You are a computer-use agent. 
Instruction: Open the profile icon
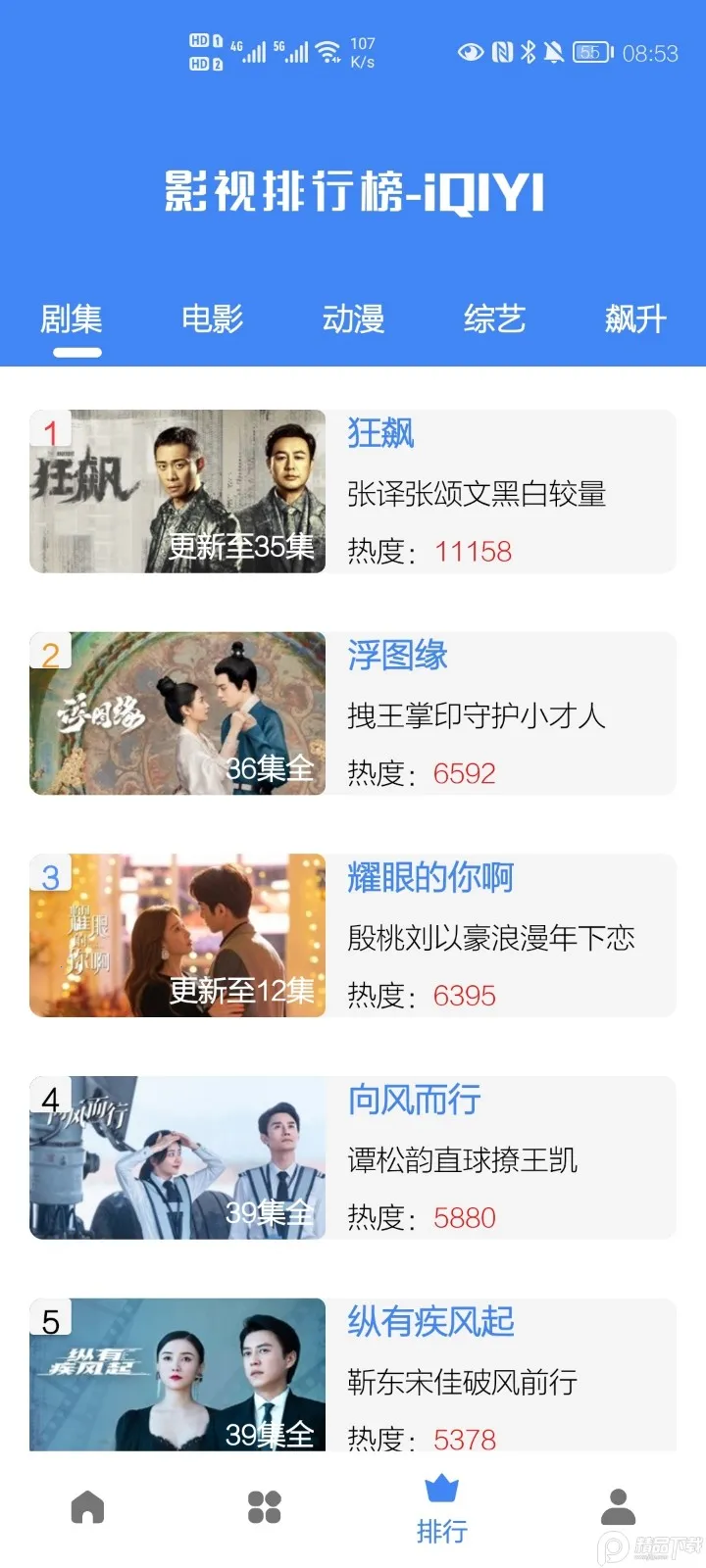click(x=618, y=1507)
